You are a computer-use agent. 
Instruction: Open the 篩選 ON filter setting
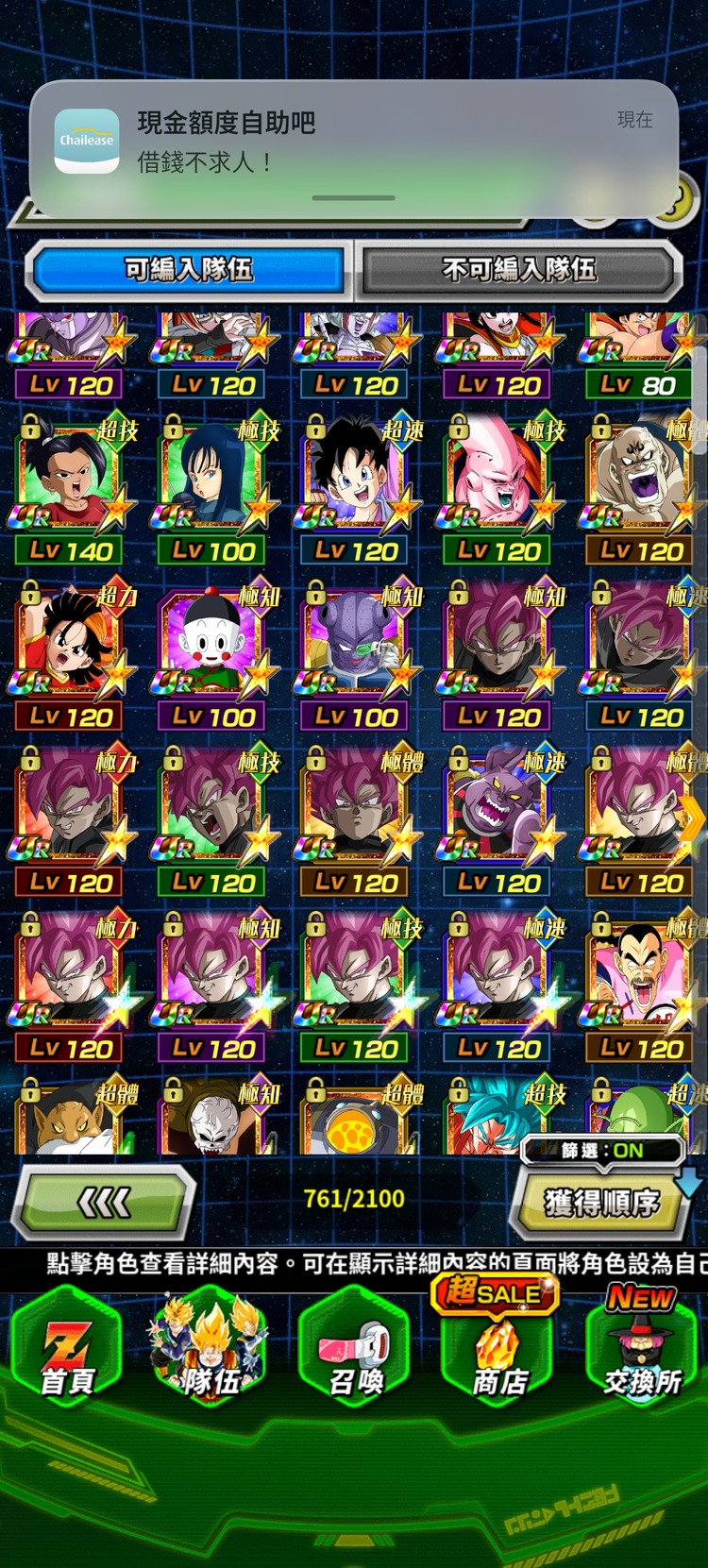tap(602, 1151)
